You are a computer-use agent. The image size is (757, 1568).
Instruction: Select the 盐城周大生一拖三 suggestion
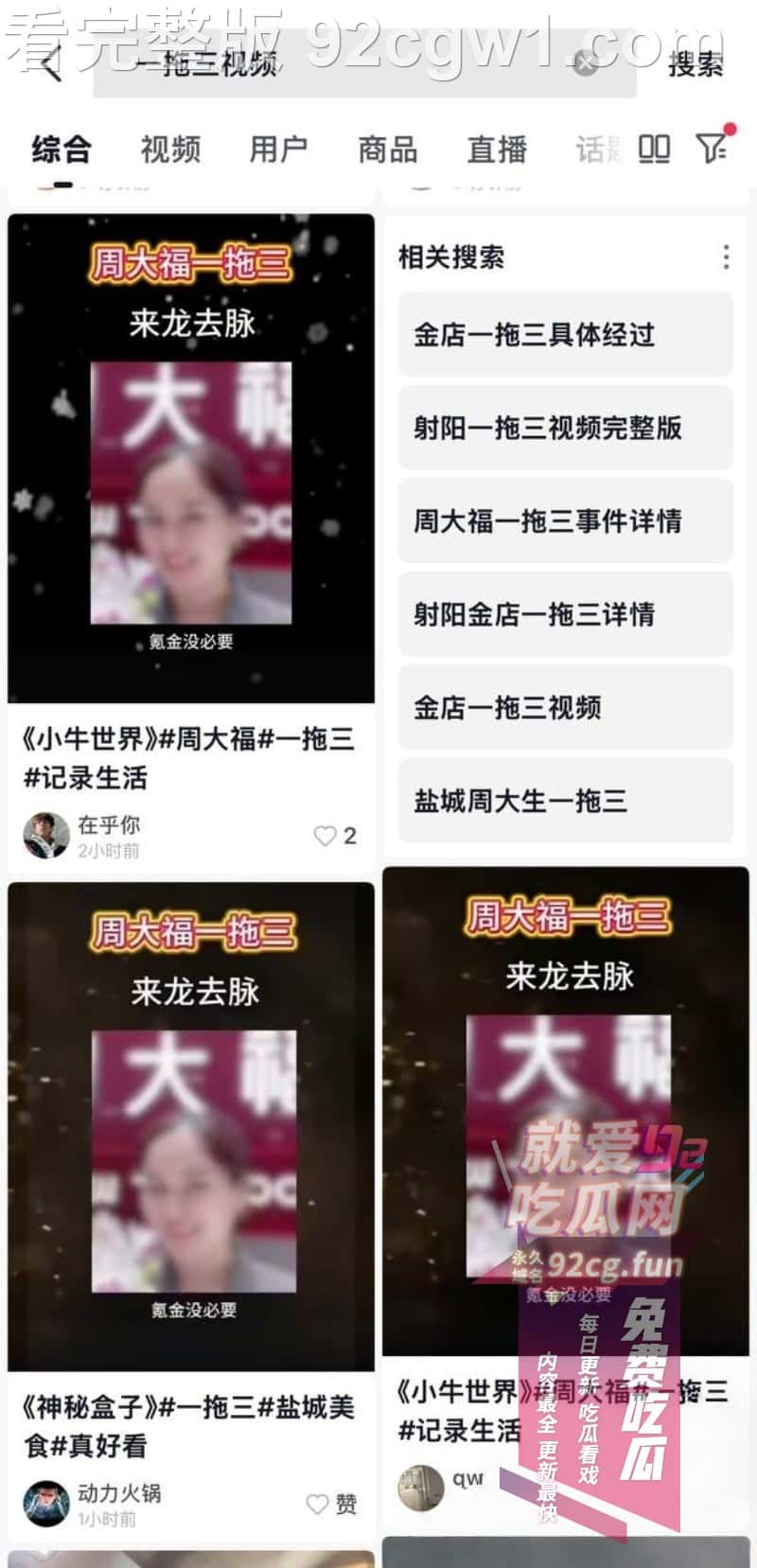pyautogui.click(x=565, y=801)
